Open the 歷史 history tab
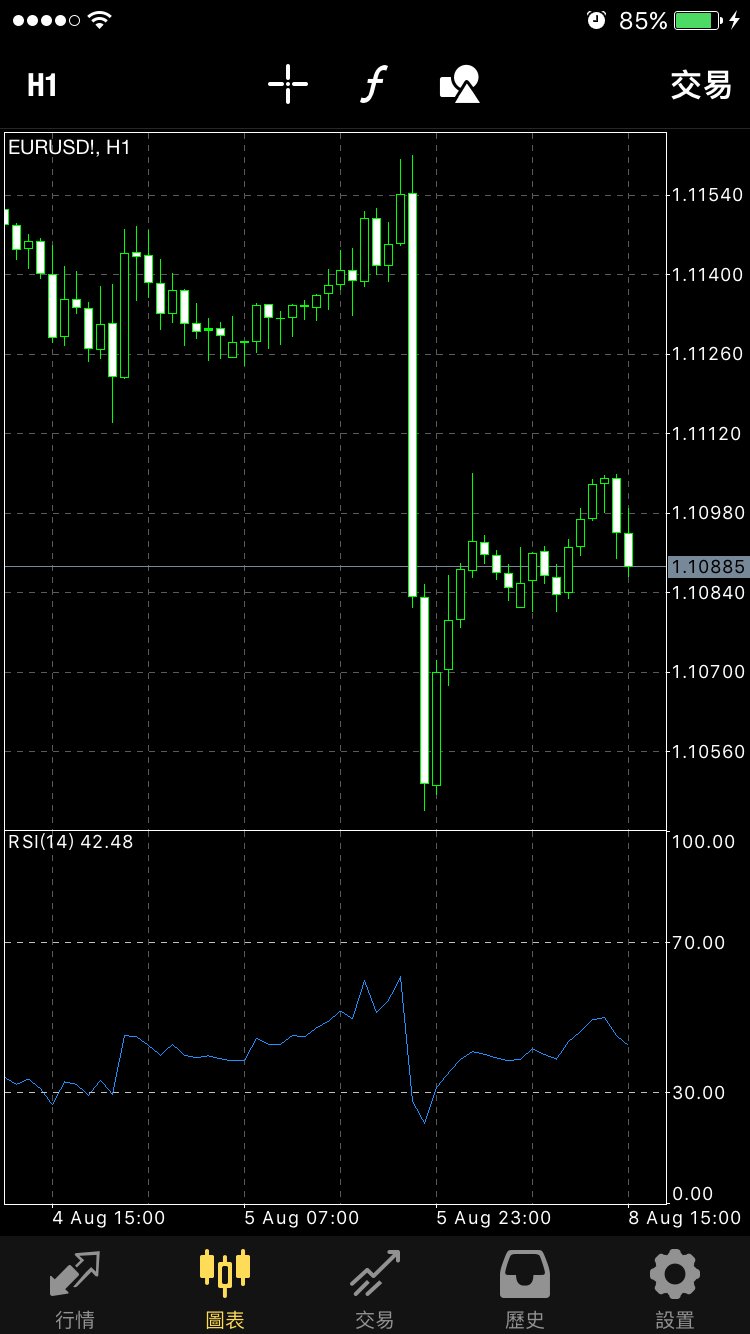This screenshot has width=750, height=1334. [525, 1288]
